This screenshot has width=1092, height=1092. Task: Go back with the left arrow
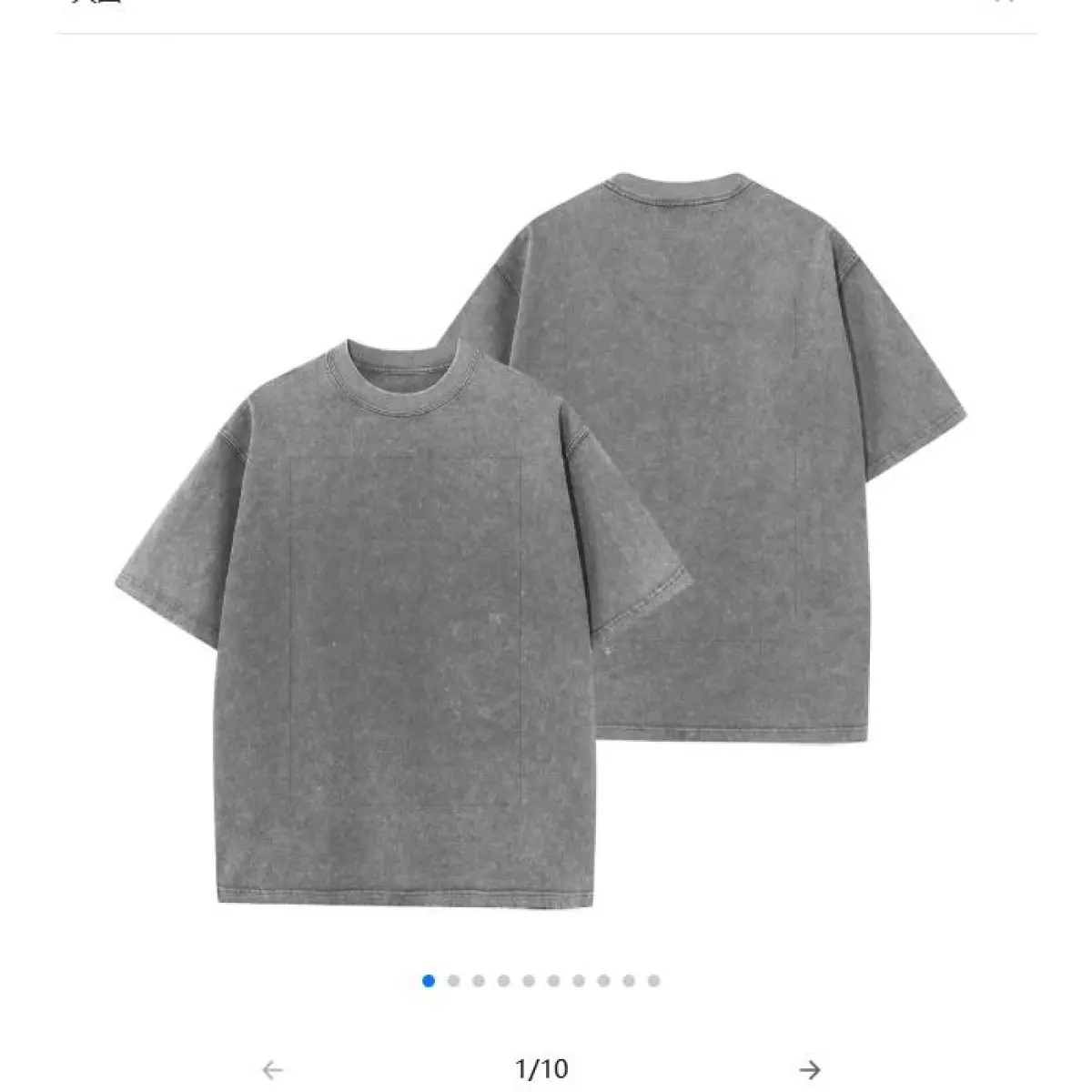(x=272, y=1069)
